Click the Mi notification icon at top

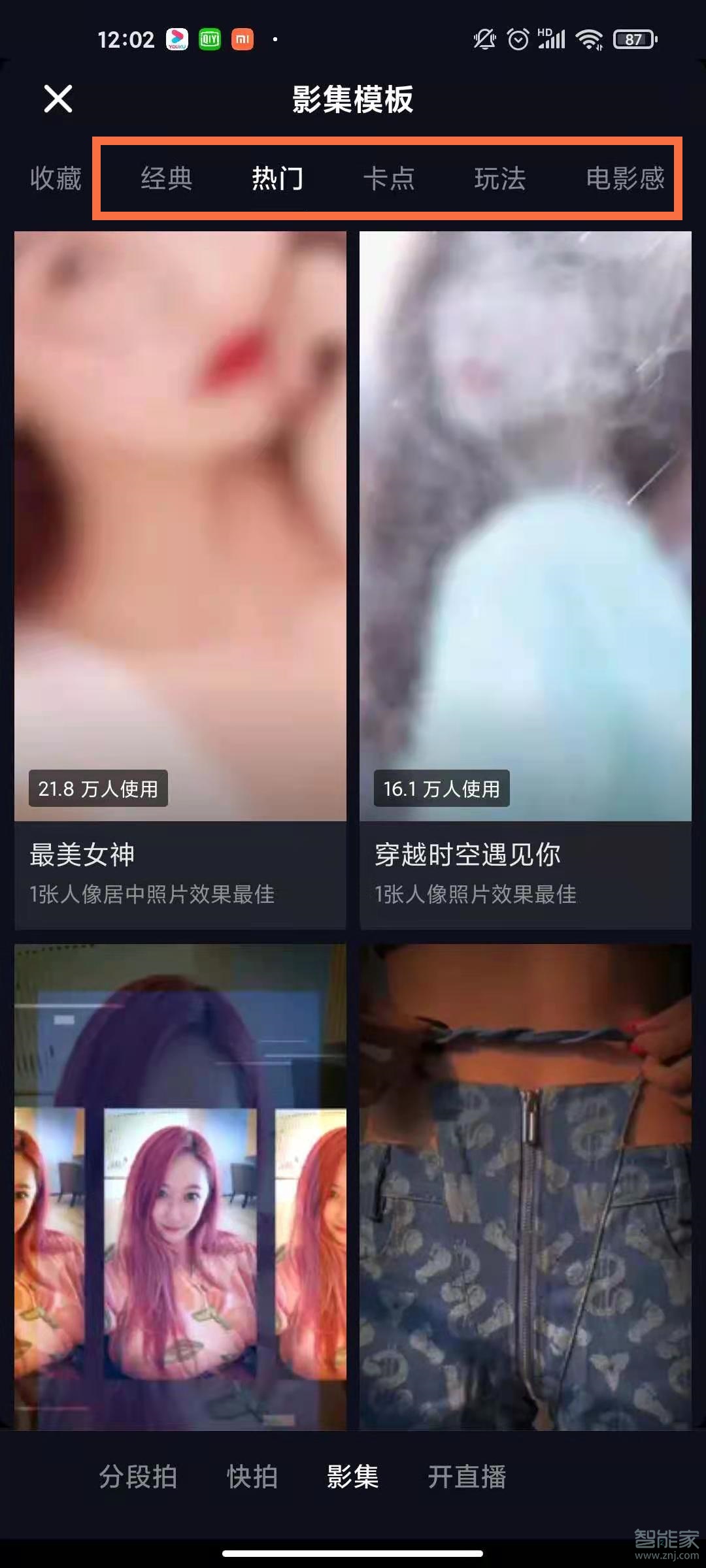[242, 39]
